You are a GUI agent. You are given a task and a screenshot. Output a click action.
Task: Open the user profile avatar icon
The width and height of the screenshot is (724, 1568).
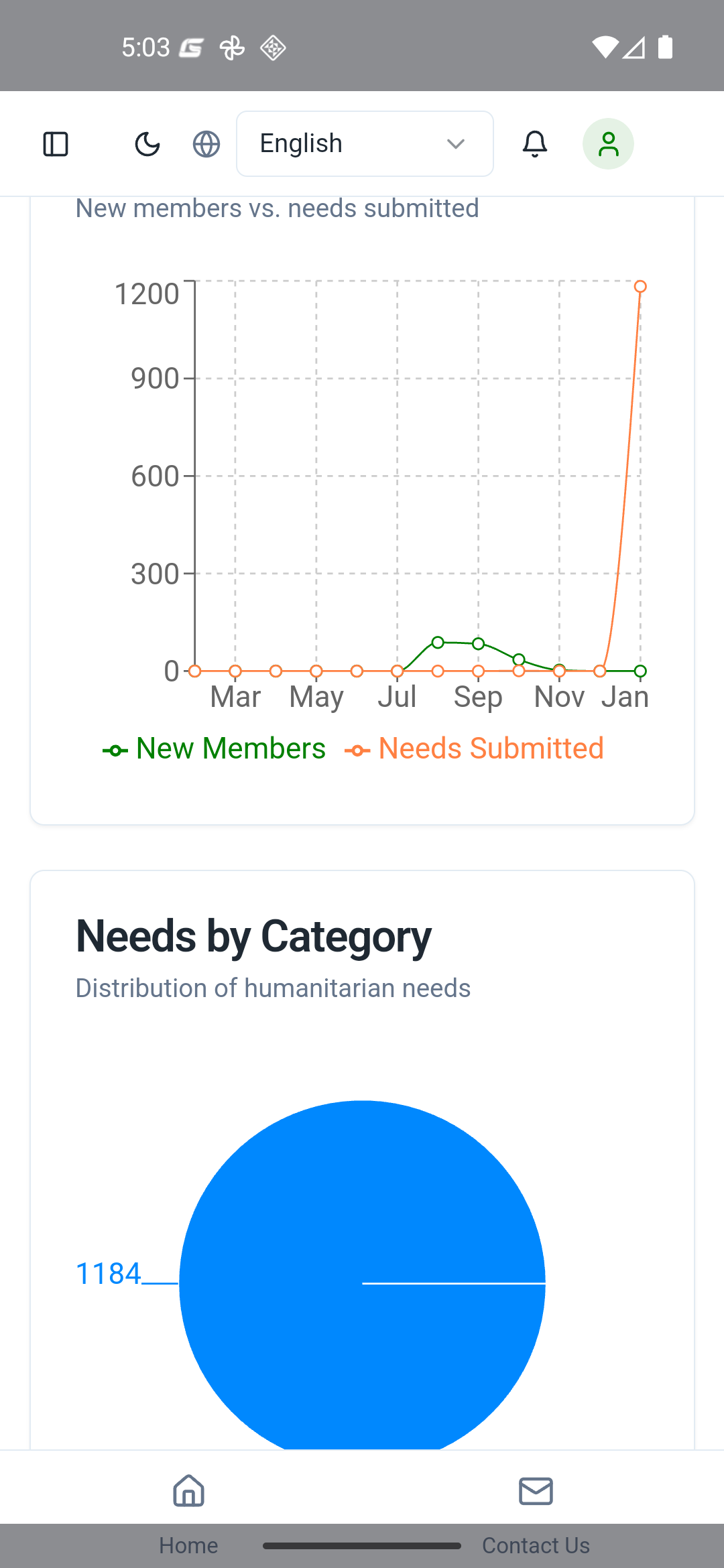(607, 143)
